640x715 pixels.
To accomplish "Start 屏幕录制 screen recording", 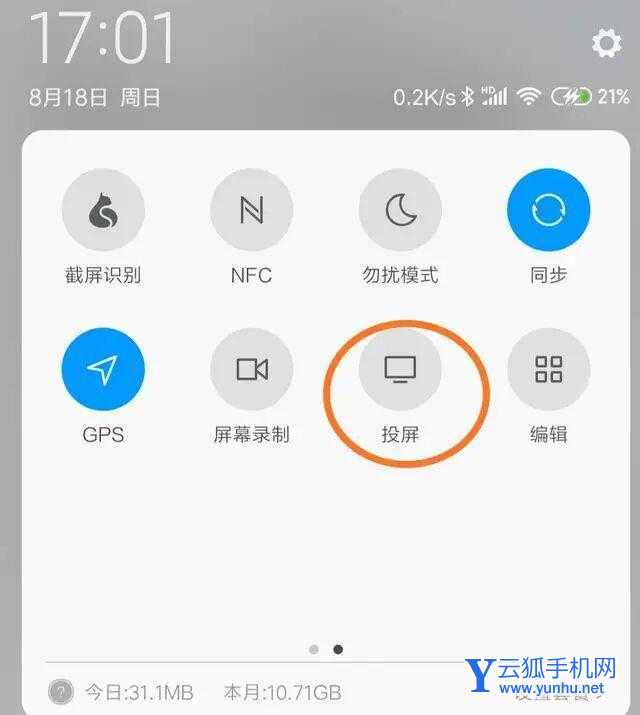I will pos(251,369).
